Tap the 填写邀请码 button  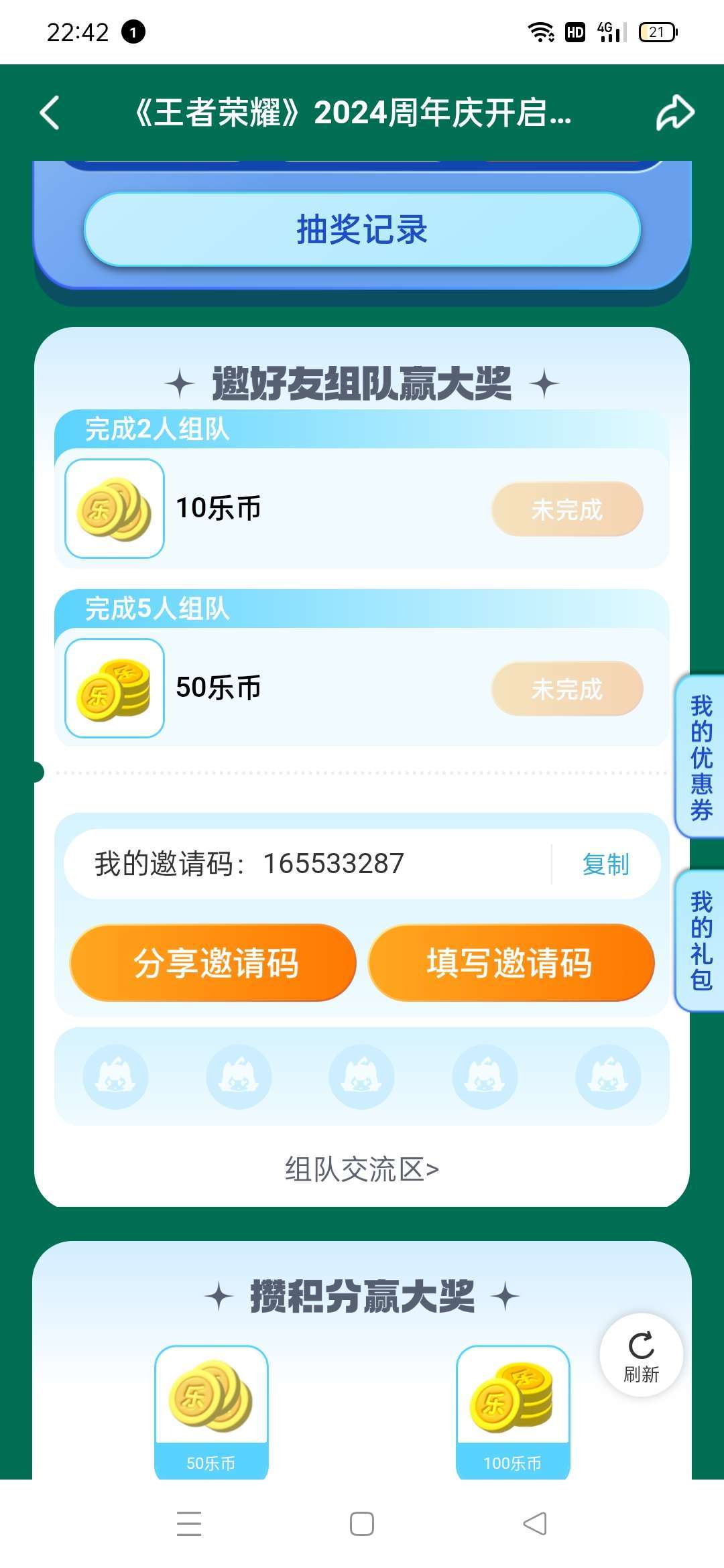pos(511,963)
